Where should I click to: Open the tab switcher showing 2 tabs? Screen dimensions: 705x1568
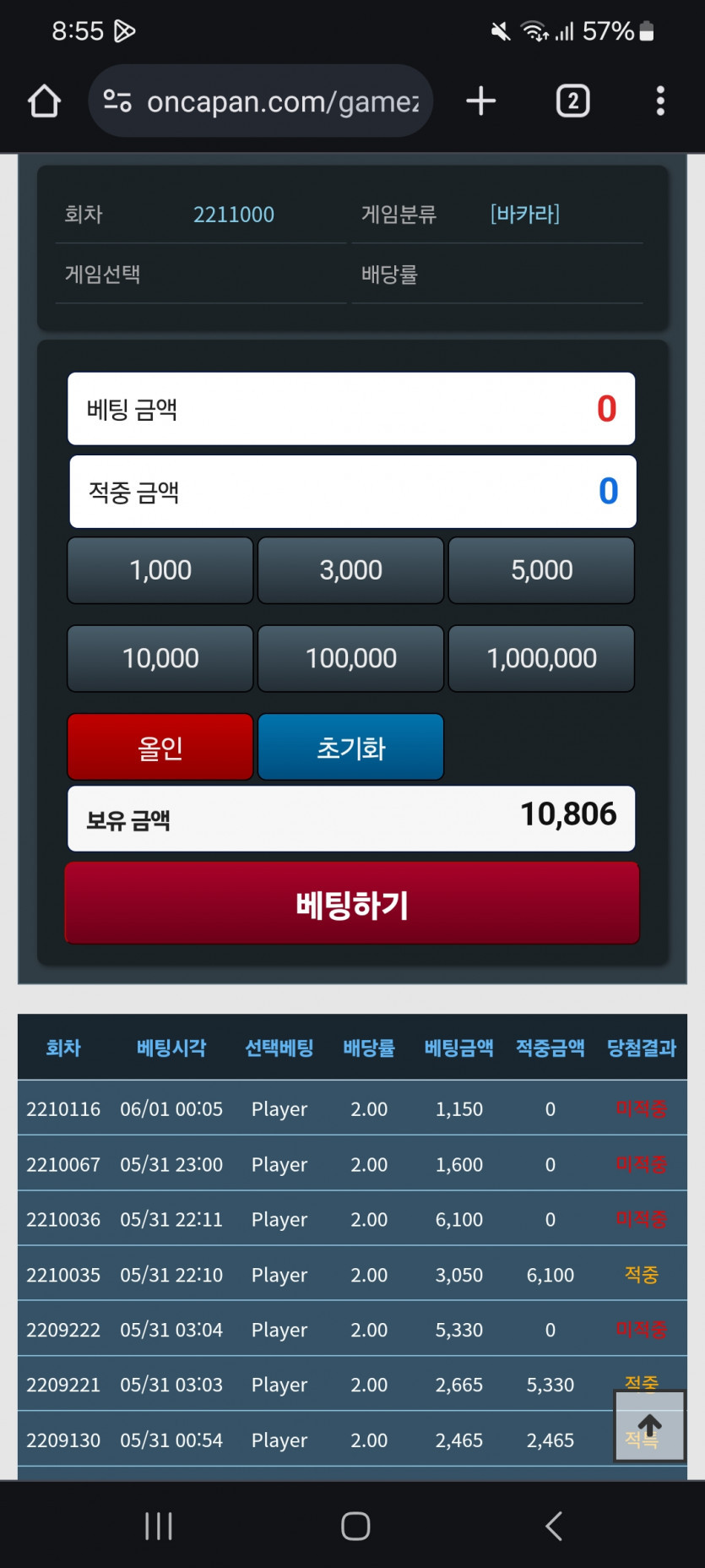(572, 101)
